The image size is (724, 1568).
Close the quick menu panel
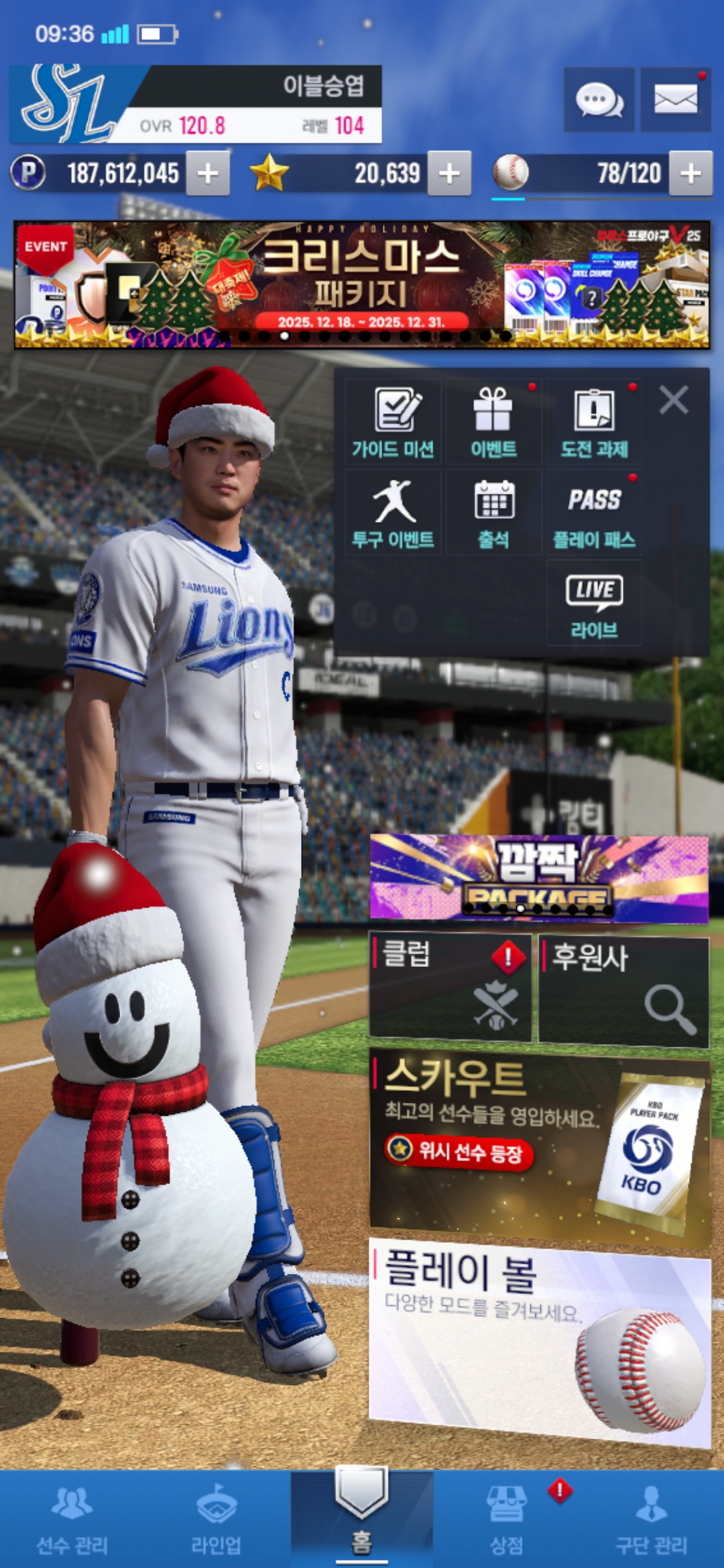click(x=673, y=400)
